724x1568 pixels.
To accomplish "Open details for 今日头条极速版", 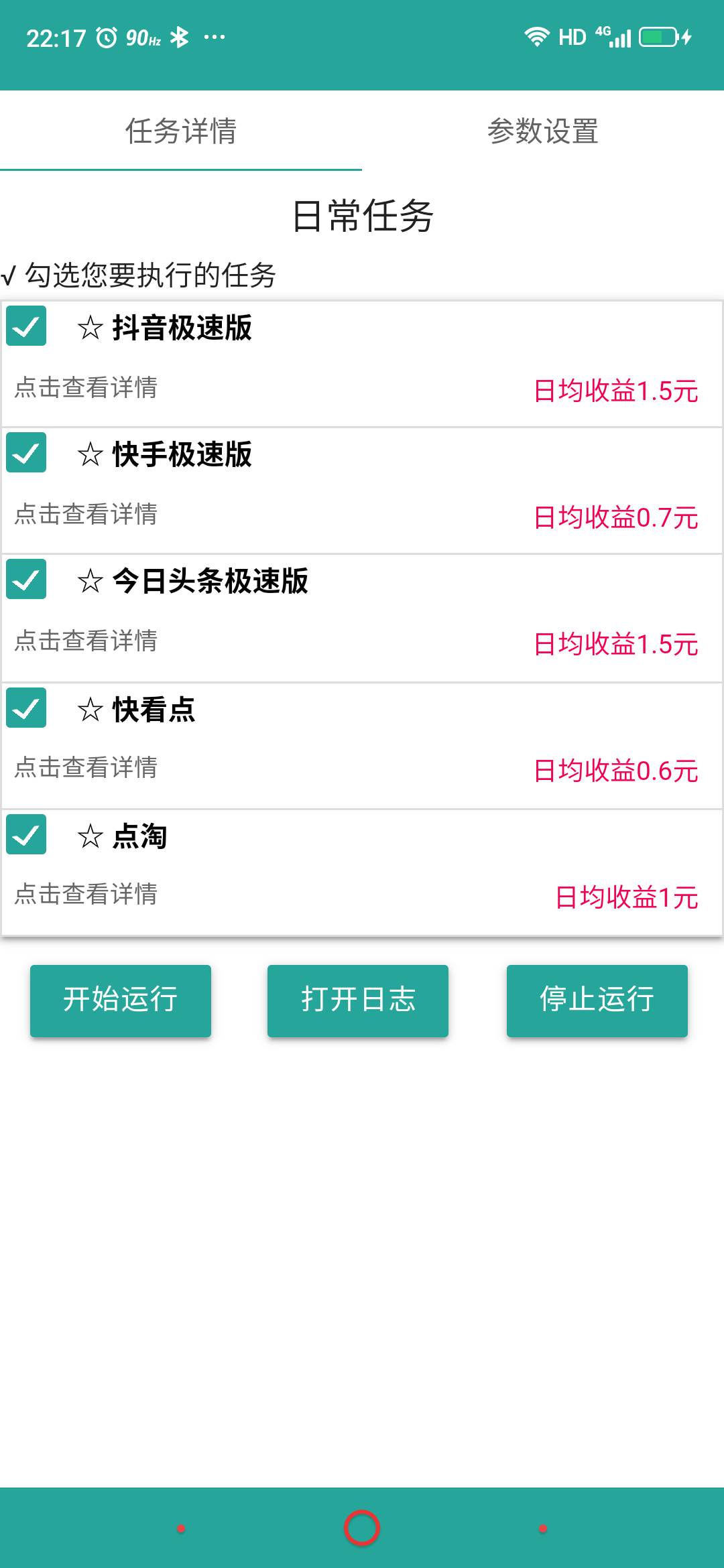I will [86, 641].
